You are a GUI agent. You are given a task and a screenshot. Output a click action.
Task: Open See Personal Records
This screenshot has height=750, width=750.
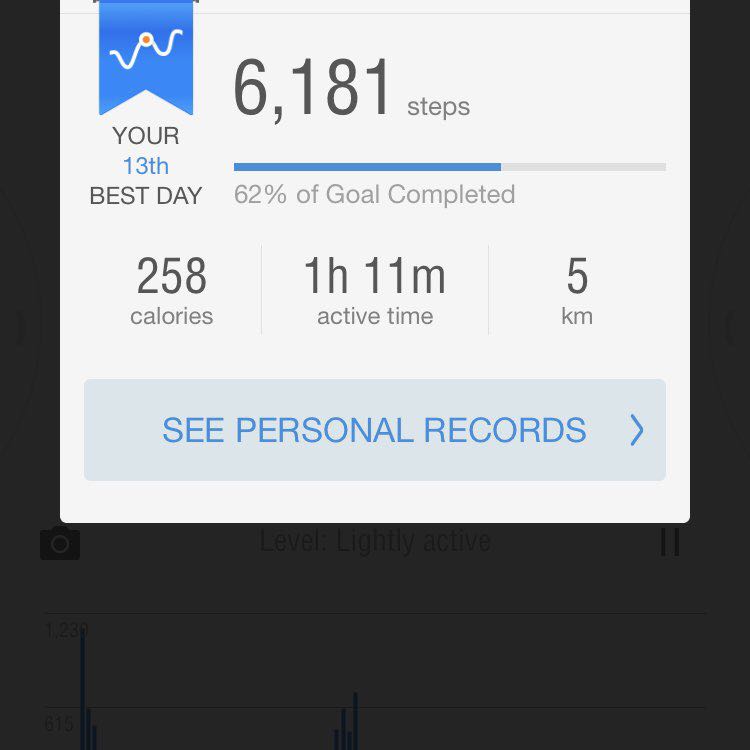point(374,430)
